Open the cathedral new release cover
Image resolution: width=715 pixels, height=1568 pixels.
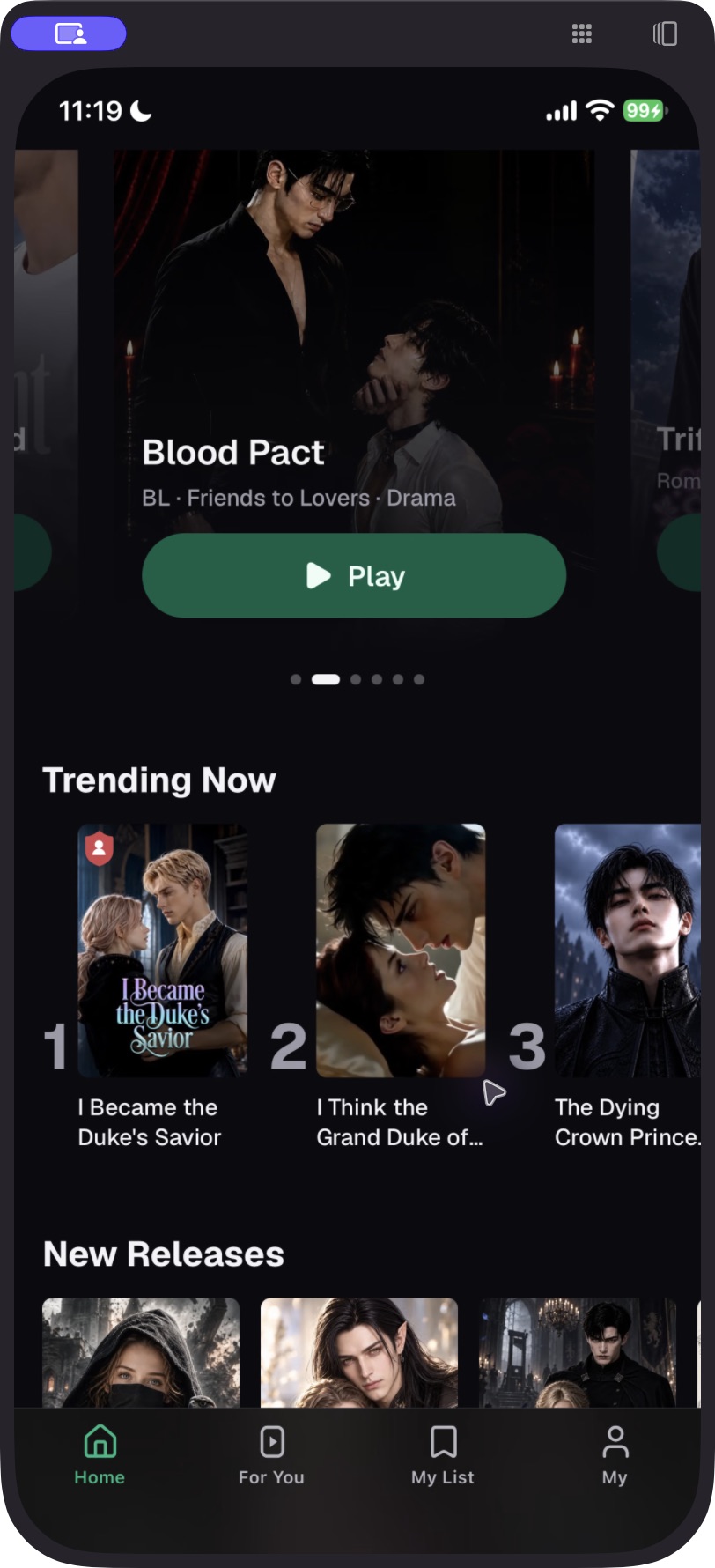578,1351
